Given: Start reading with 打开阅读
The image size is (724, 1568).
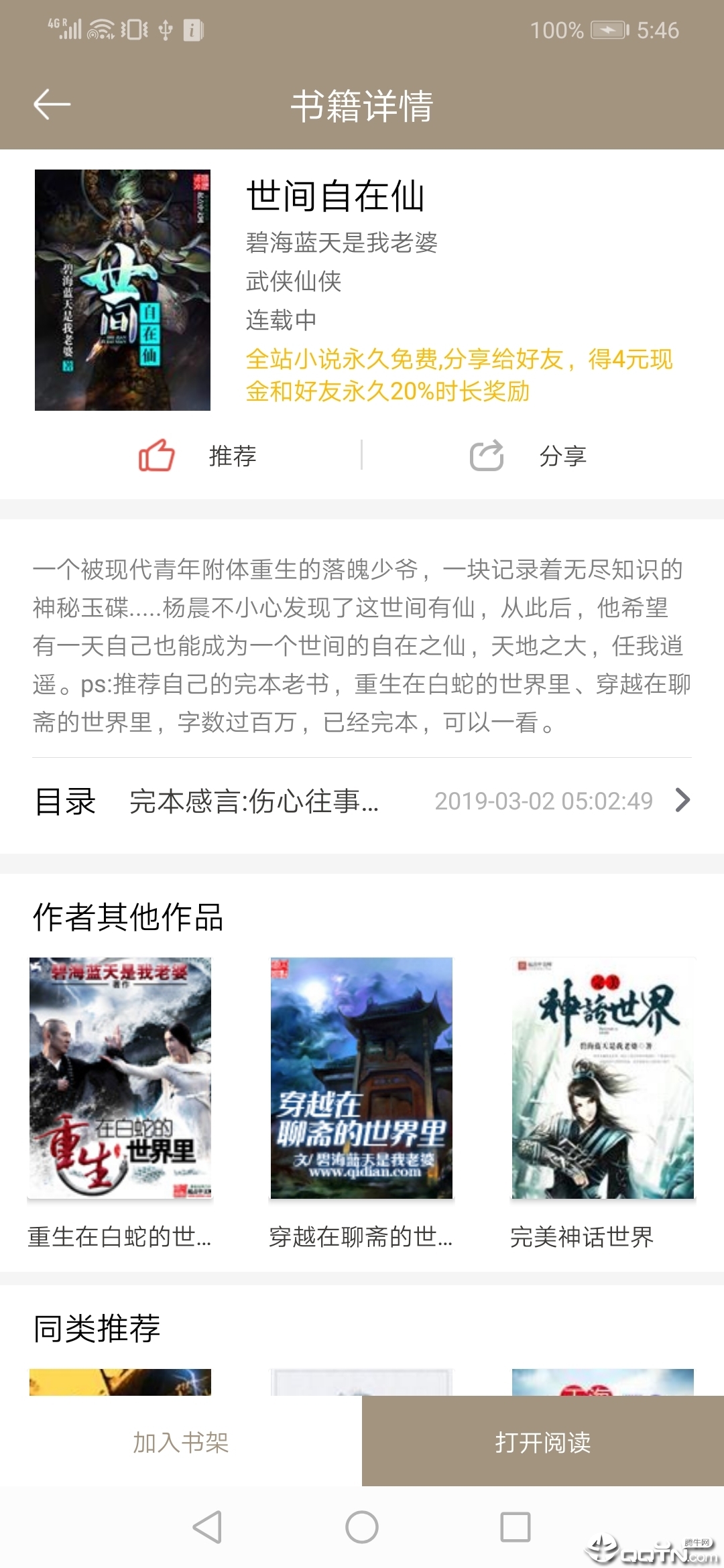Looking at the screenshot, I should (x=543, y=1442).
